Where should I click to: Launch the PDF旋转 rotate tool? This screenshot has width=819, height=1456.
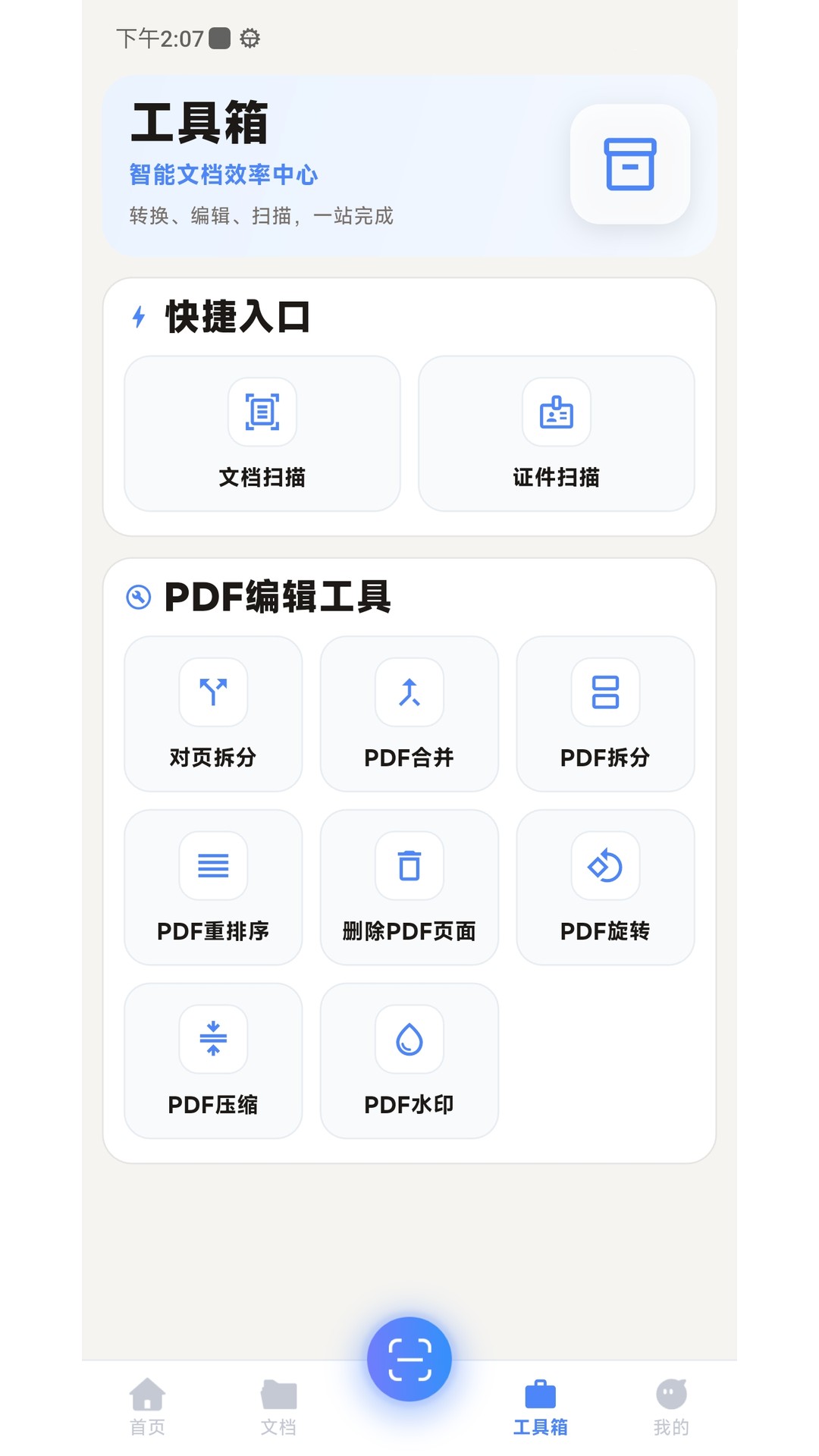[x=605, y=887]
